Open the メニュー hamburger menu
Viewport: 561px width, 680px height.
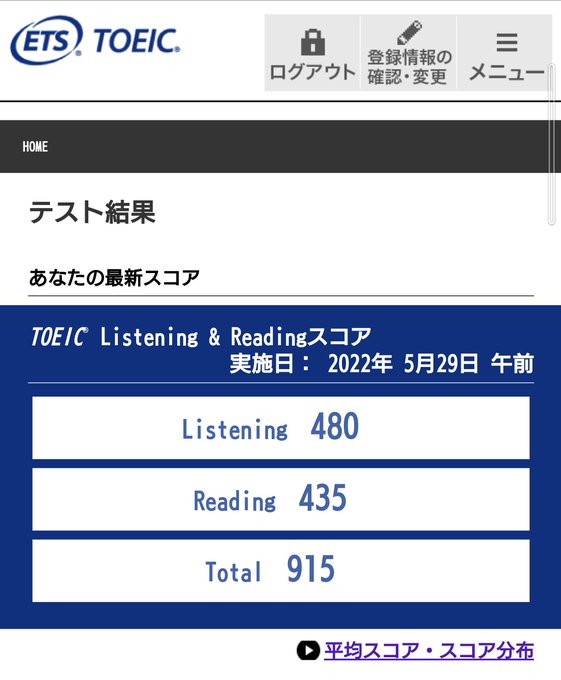pos(505,53)
